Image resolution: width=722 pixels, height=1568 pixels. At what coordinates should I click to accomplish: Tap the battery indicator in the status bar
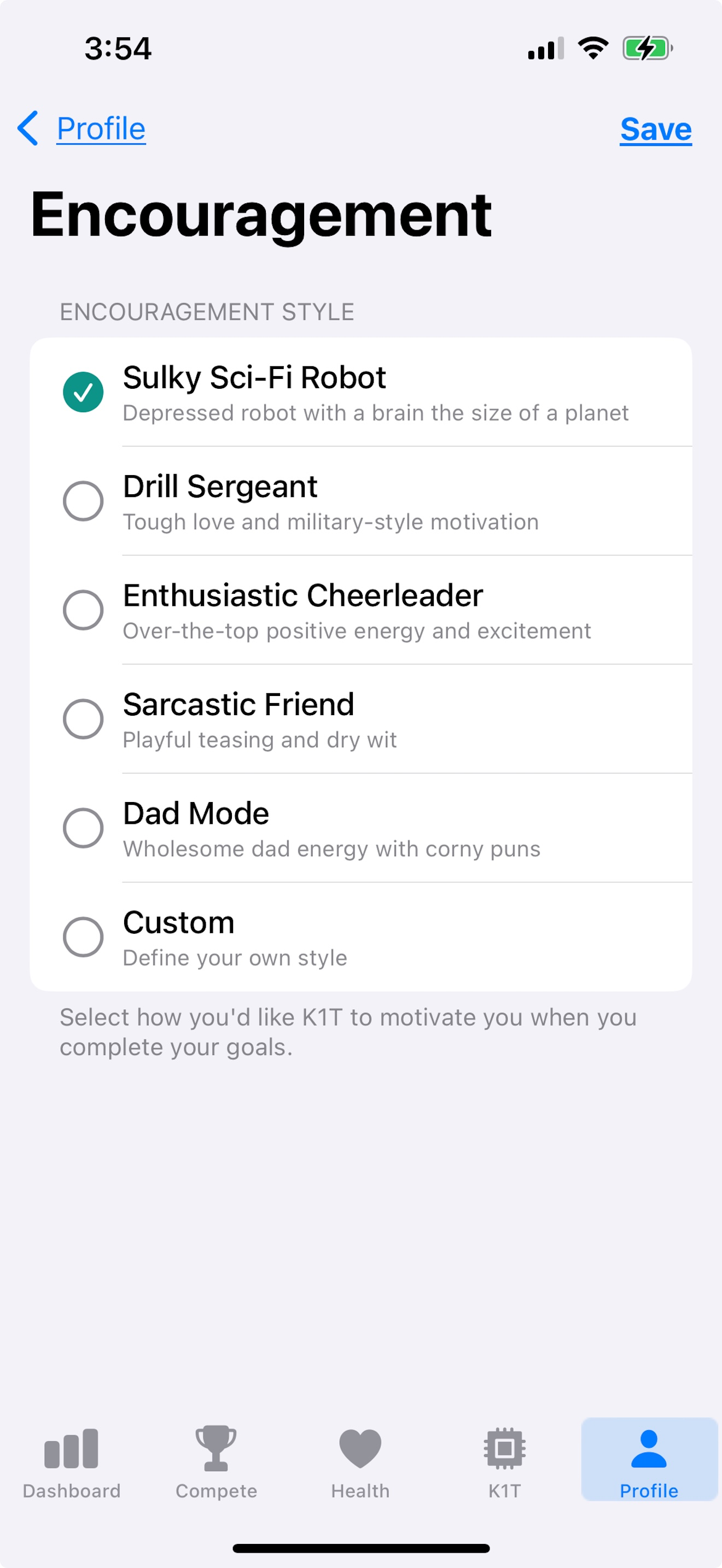click(647, 49)
